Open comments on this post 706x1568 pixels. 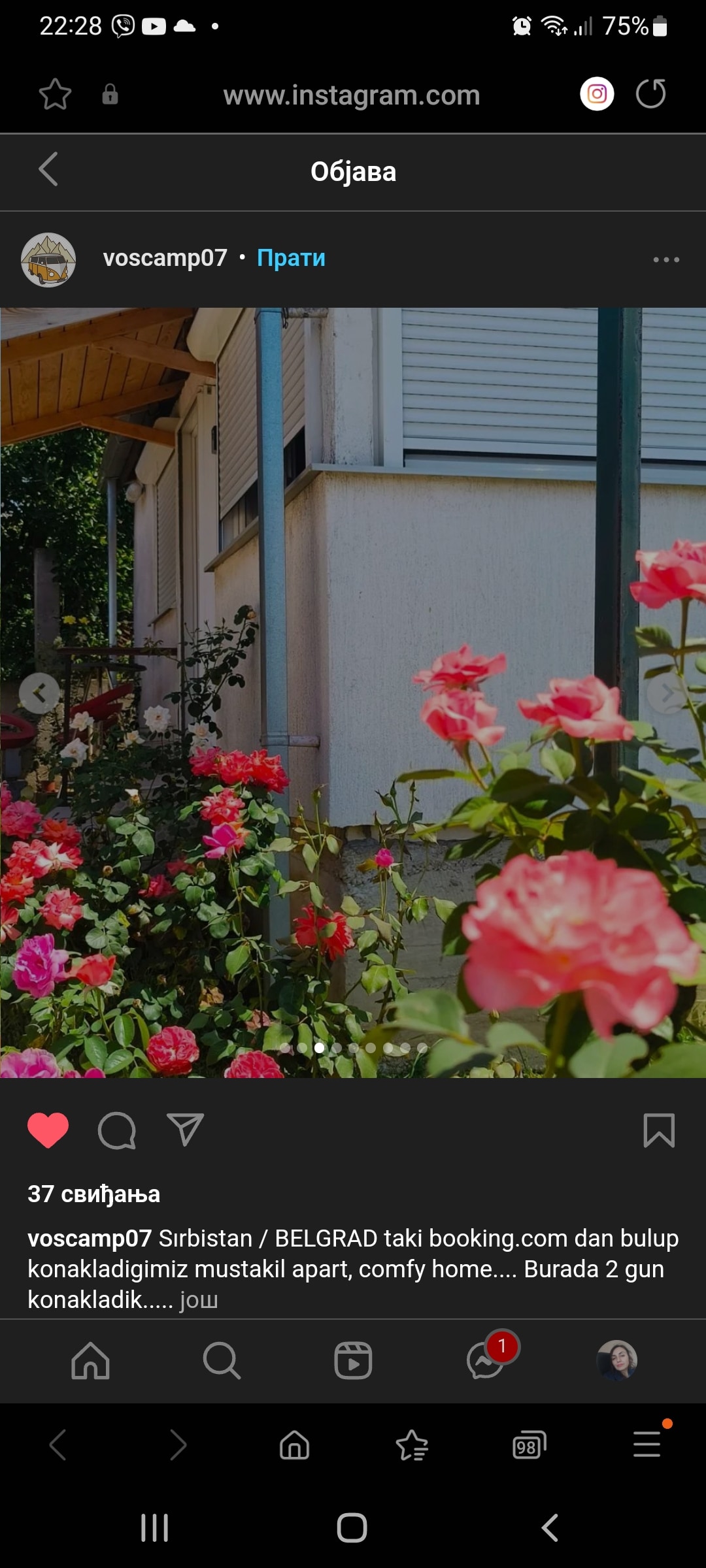click(117, 1130)
